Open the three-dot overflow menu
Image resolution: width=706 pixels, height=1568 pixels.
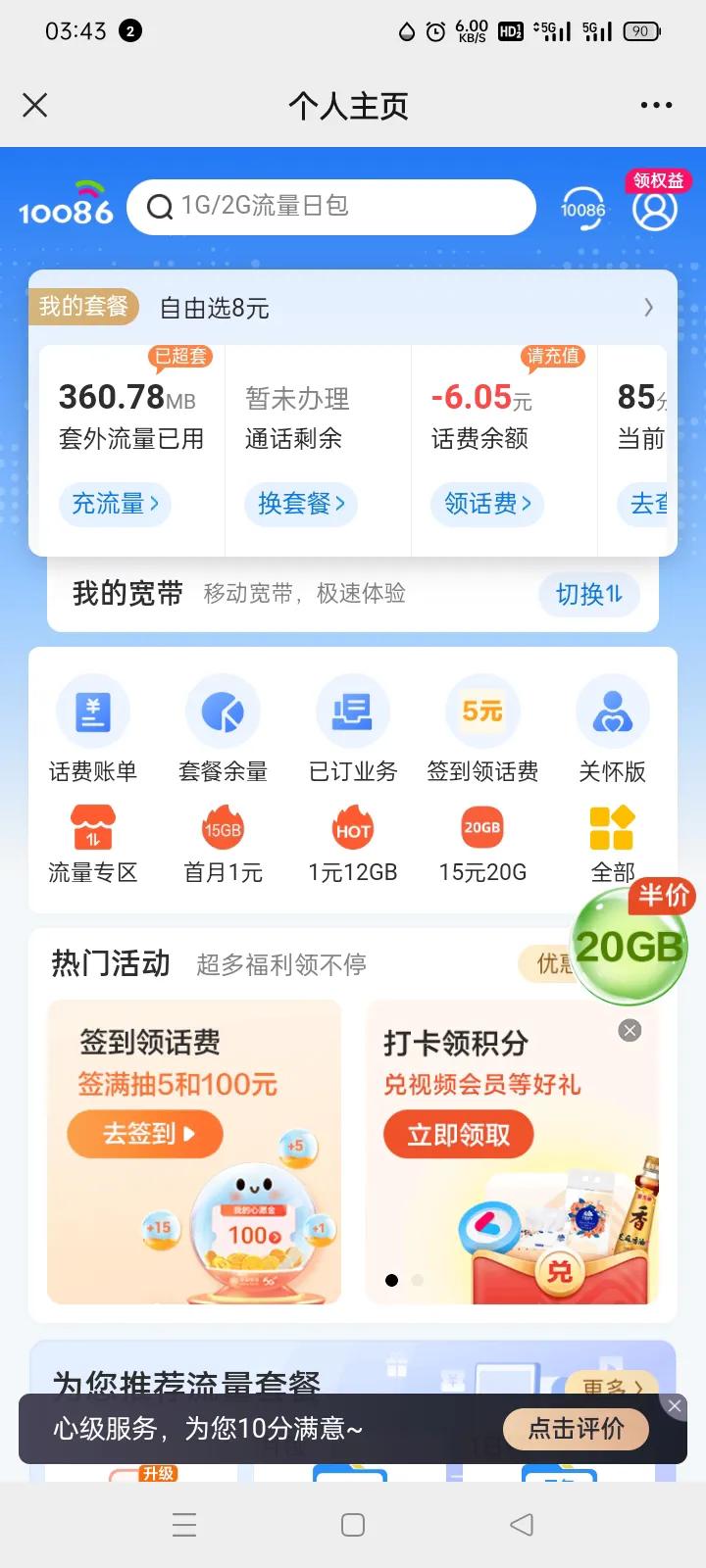pos(655,105)
